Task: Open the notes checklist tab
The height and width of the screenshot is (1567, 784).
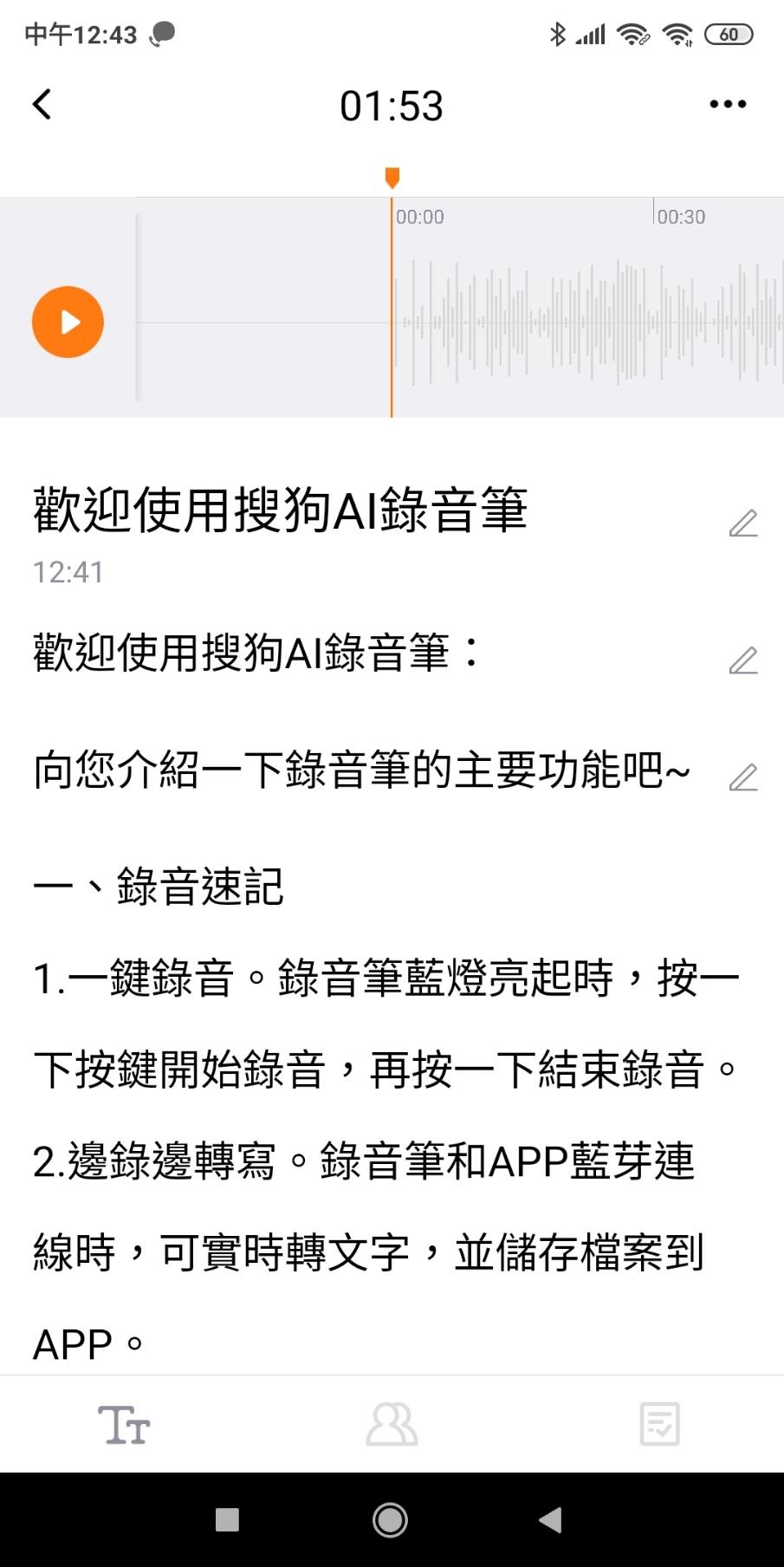Action: (x=659, y=1425)
